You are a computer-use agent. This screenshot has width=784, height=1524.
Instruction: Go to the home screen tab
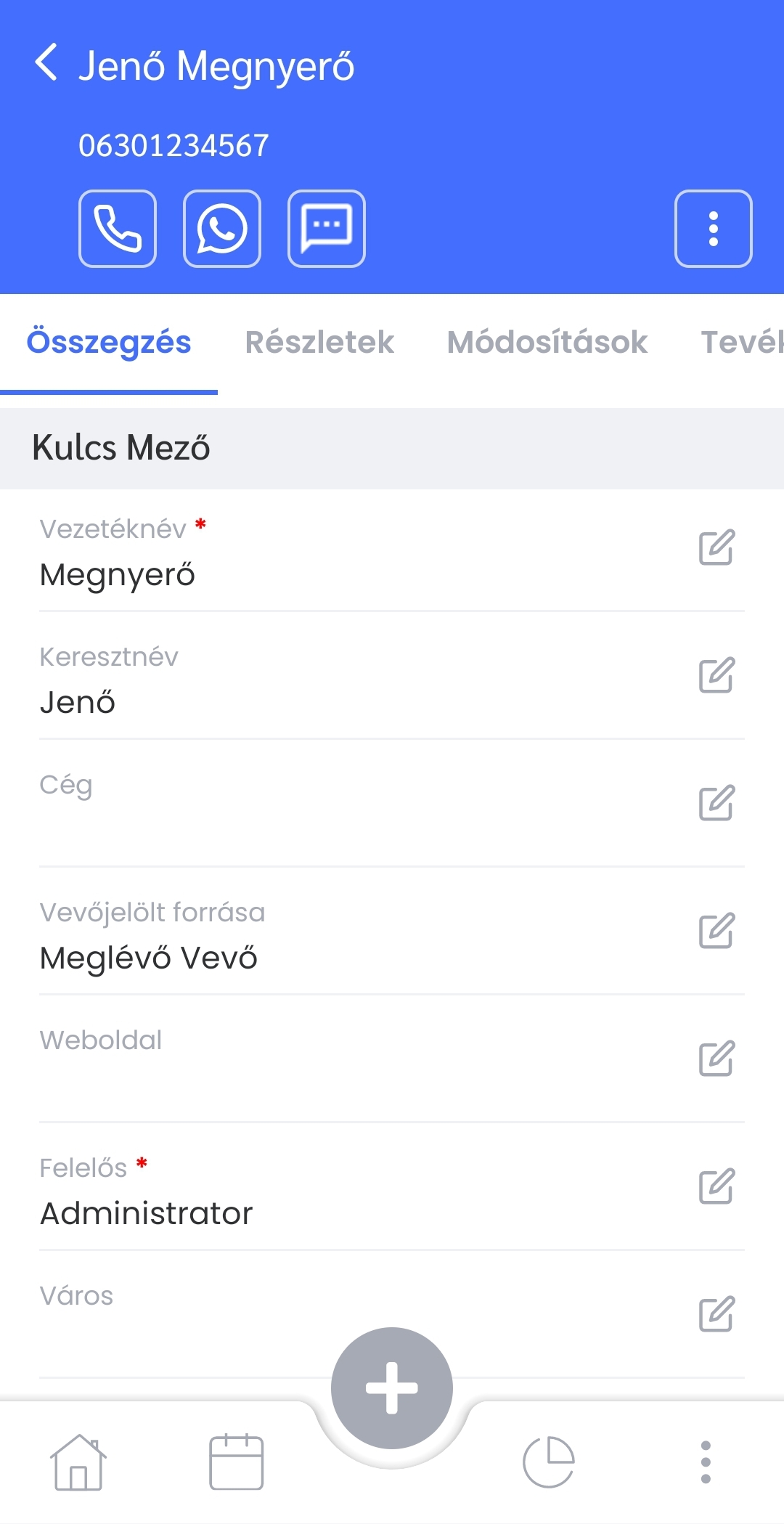point(78,1462)
